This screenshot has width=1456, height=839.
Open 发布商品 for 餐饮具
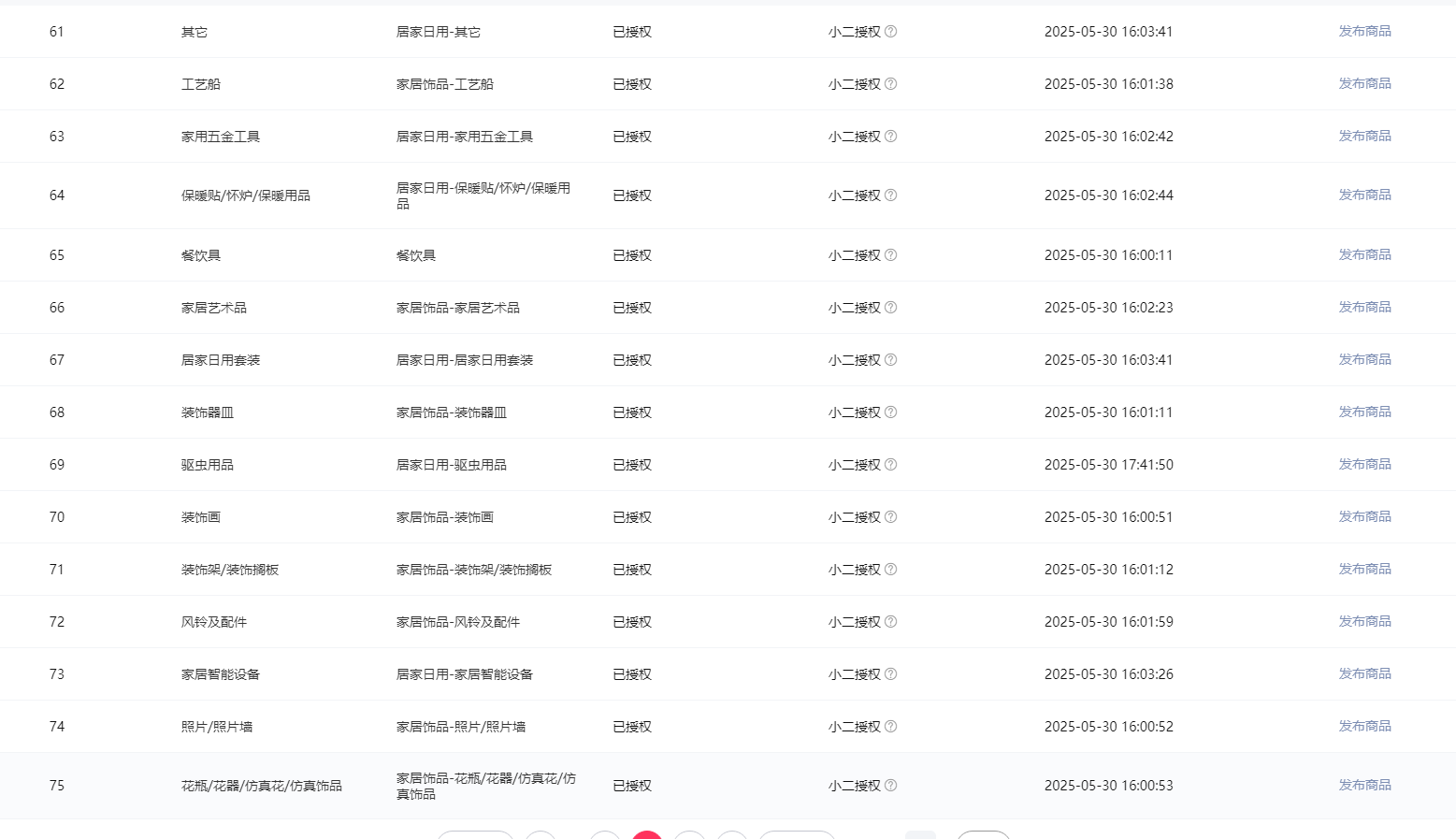(x=1364, y=254)
